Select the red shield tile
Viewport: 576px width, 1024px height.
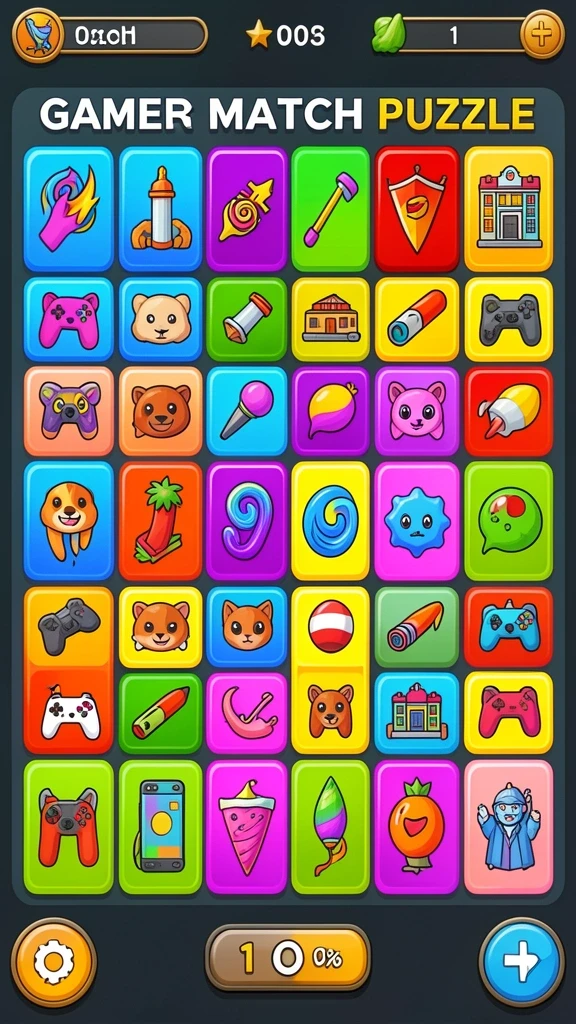pos(417,209)
